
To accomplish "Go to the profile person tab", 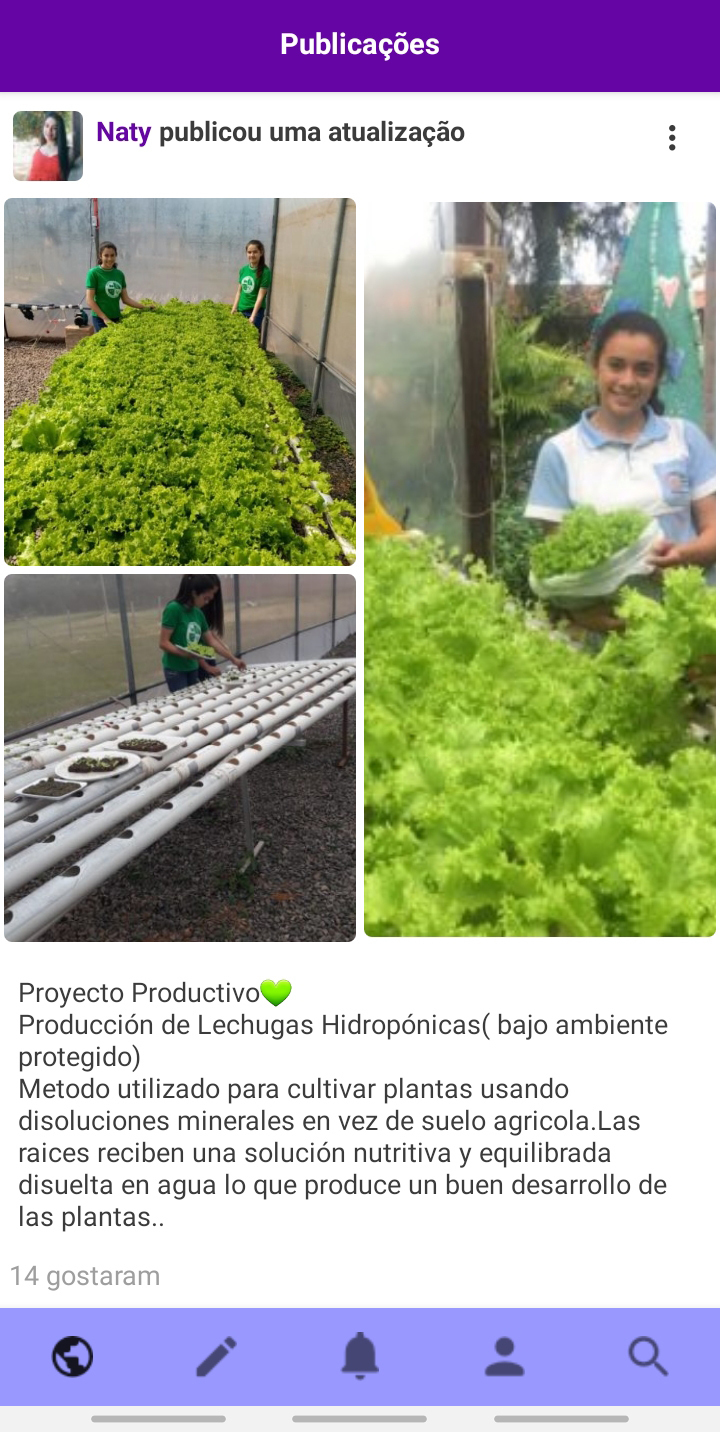I will [504, 1357].
